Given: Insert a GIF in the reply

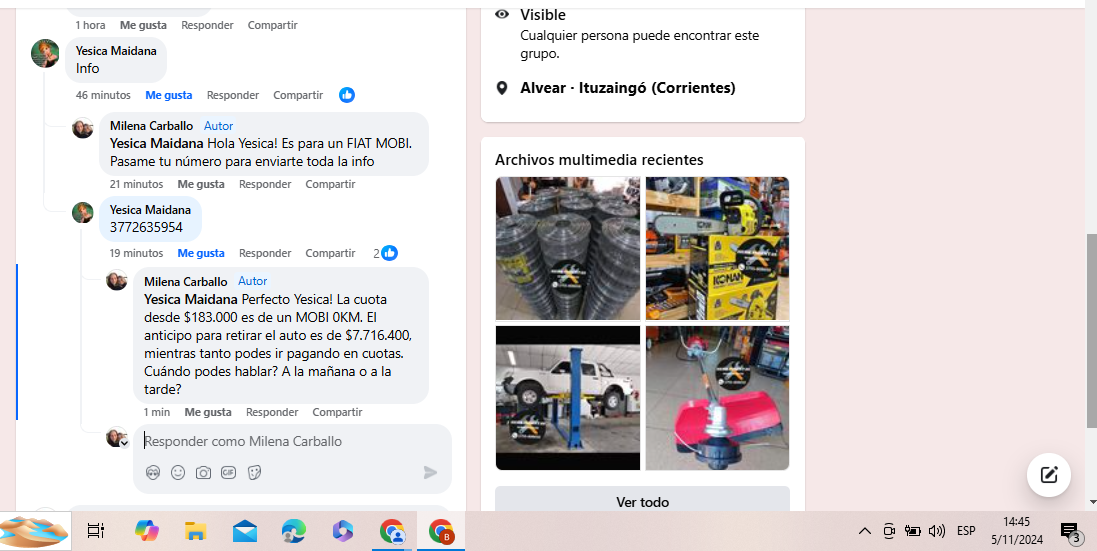Looking at the screenshot, I should 228,473.
